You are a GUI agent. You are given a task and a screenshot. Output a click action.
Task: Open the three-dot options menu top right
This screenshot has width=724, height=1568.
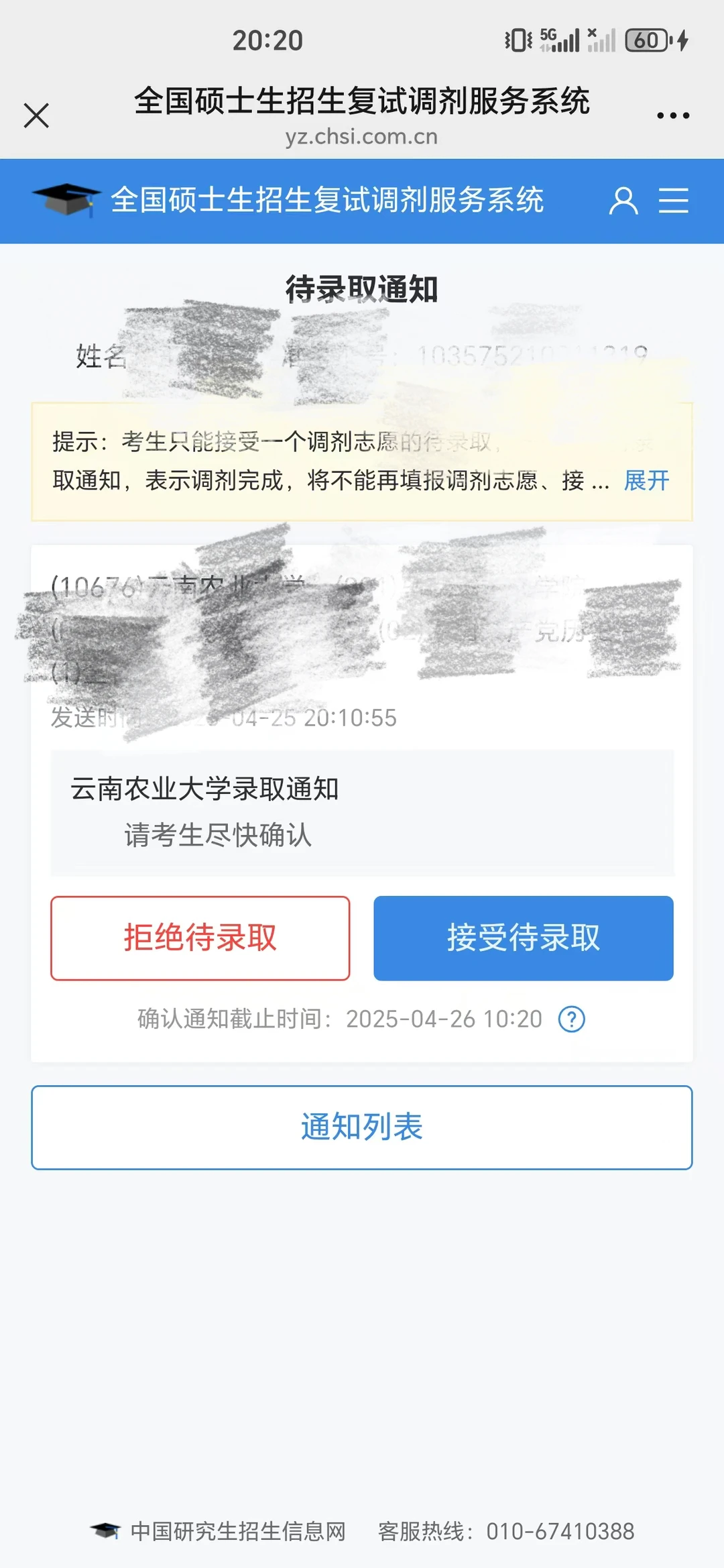672,115
